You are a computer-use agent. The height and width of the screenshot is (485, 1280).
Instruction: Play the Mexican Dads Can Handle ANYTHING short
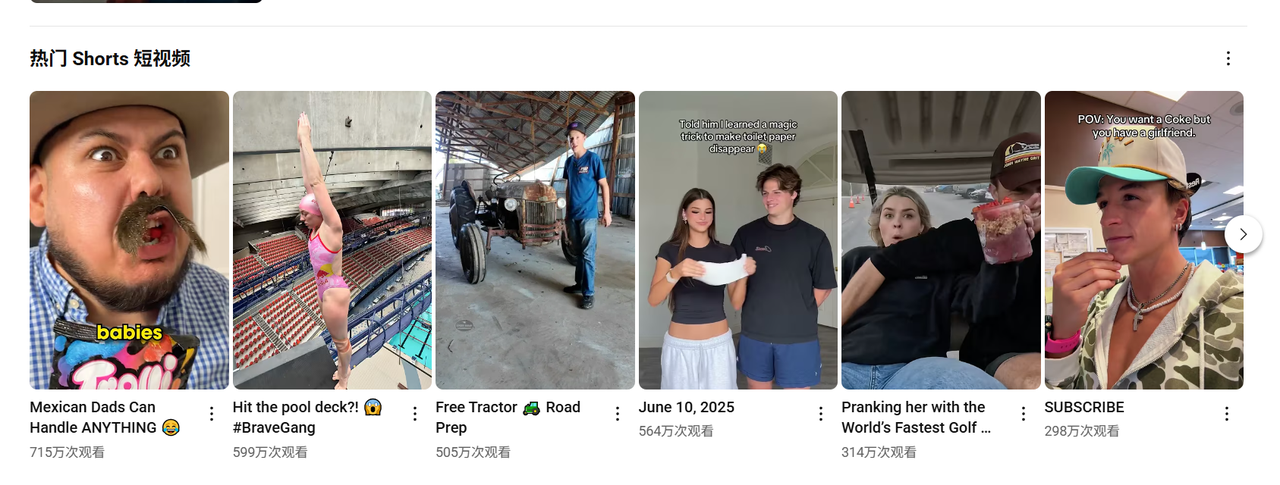click(129, 240)
